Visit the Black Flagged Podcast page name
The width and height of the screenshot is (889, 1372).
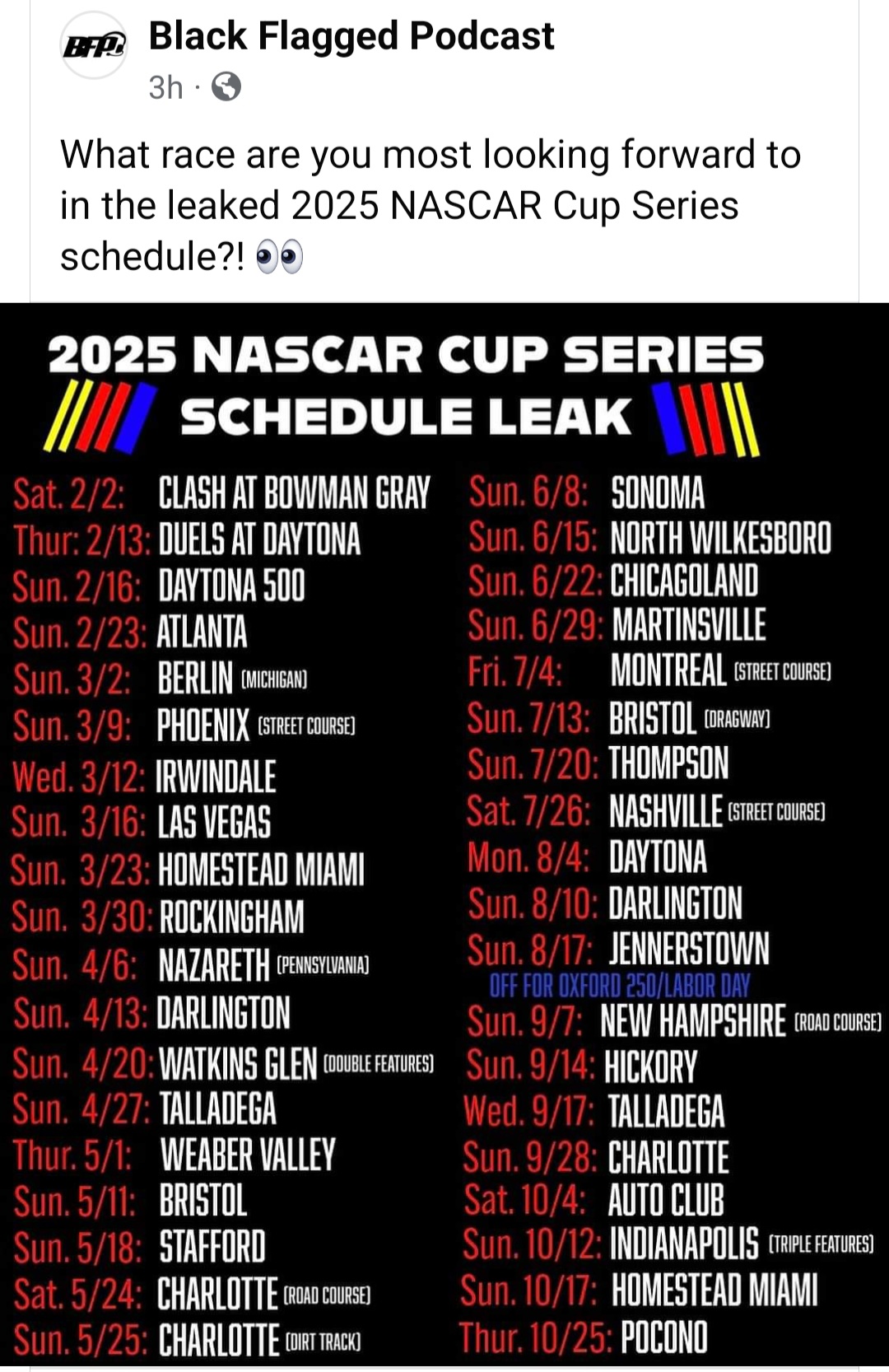click(351, 36)
